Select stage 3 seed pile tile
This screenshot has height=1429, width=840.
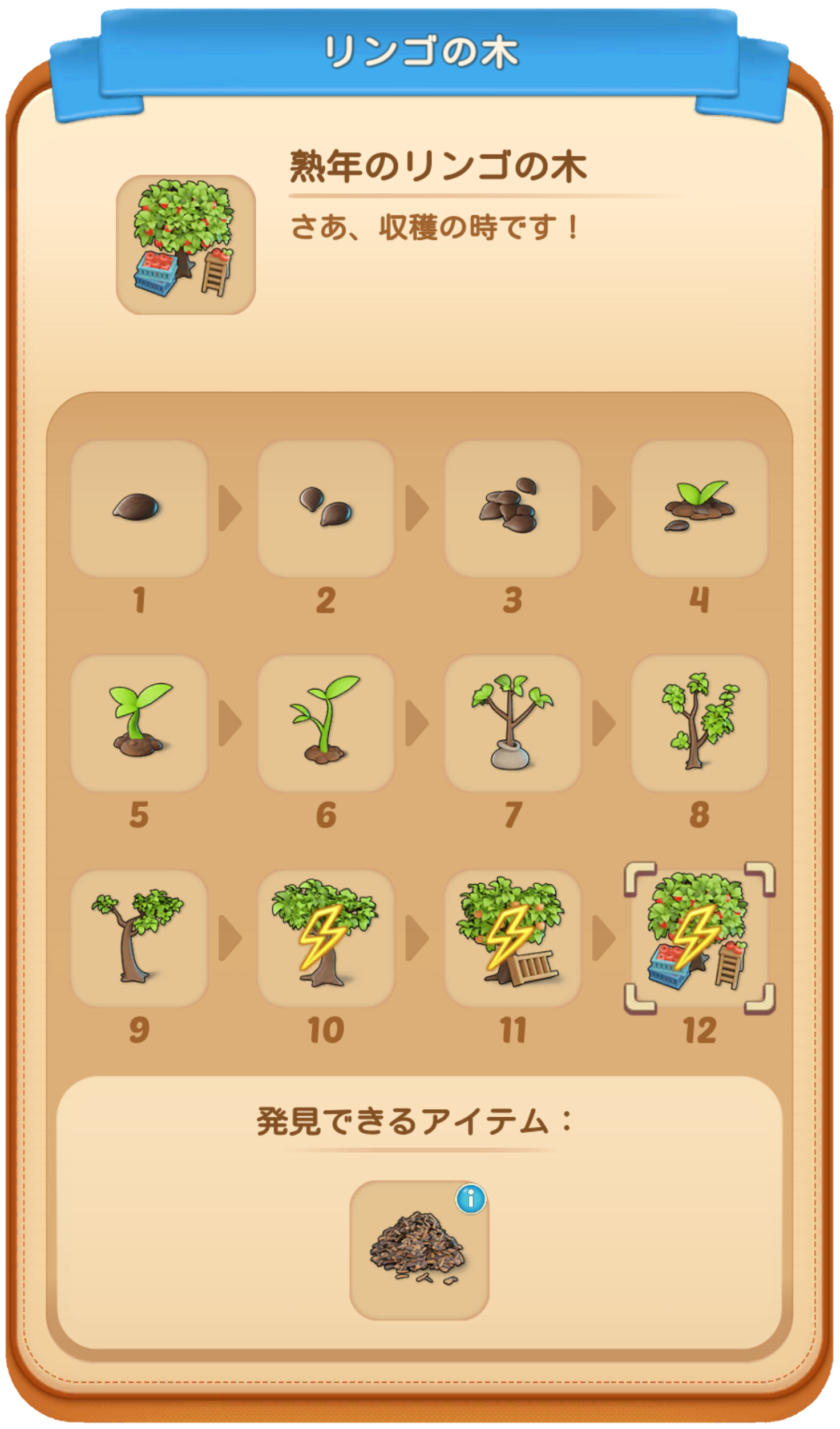(x=512, y=508)
